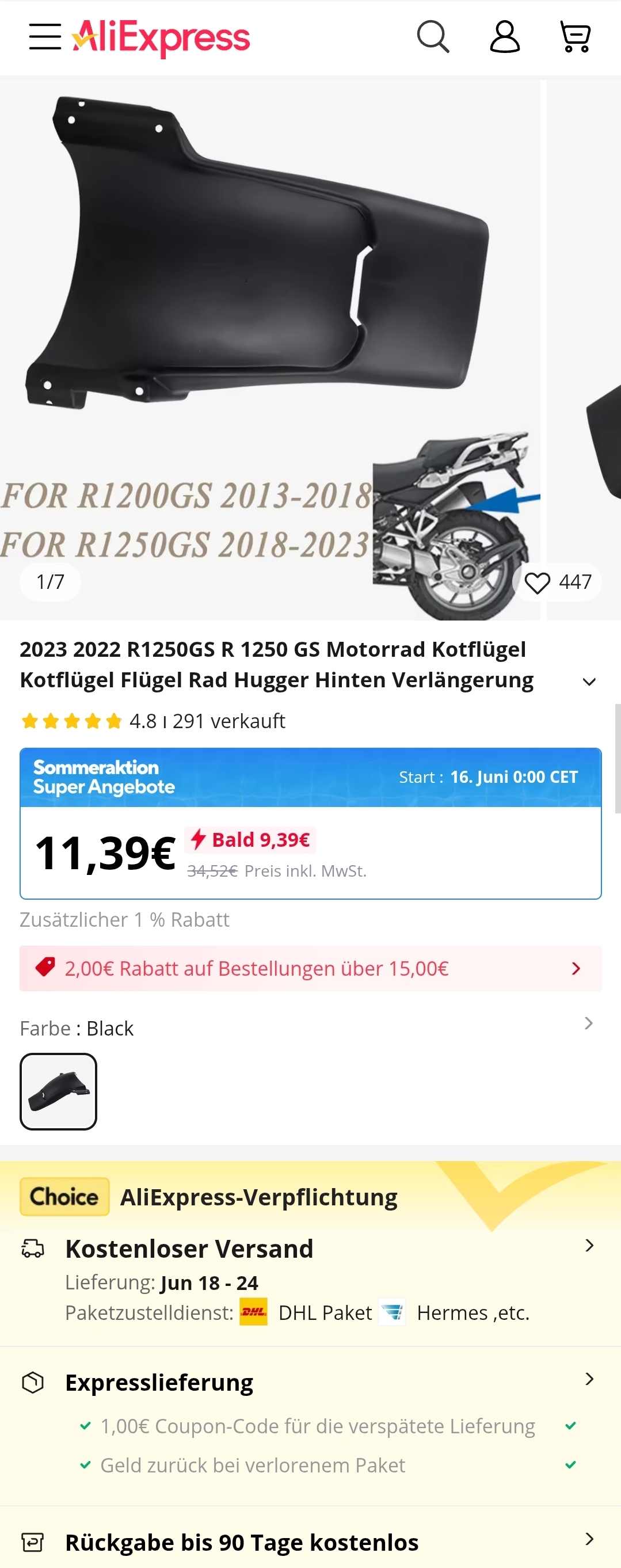
Task: Open the search icon
Action: click(432, 36)
